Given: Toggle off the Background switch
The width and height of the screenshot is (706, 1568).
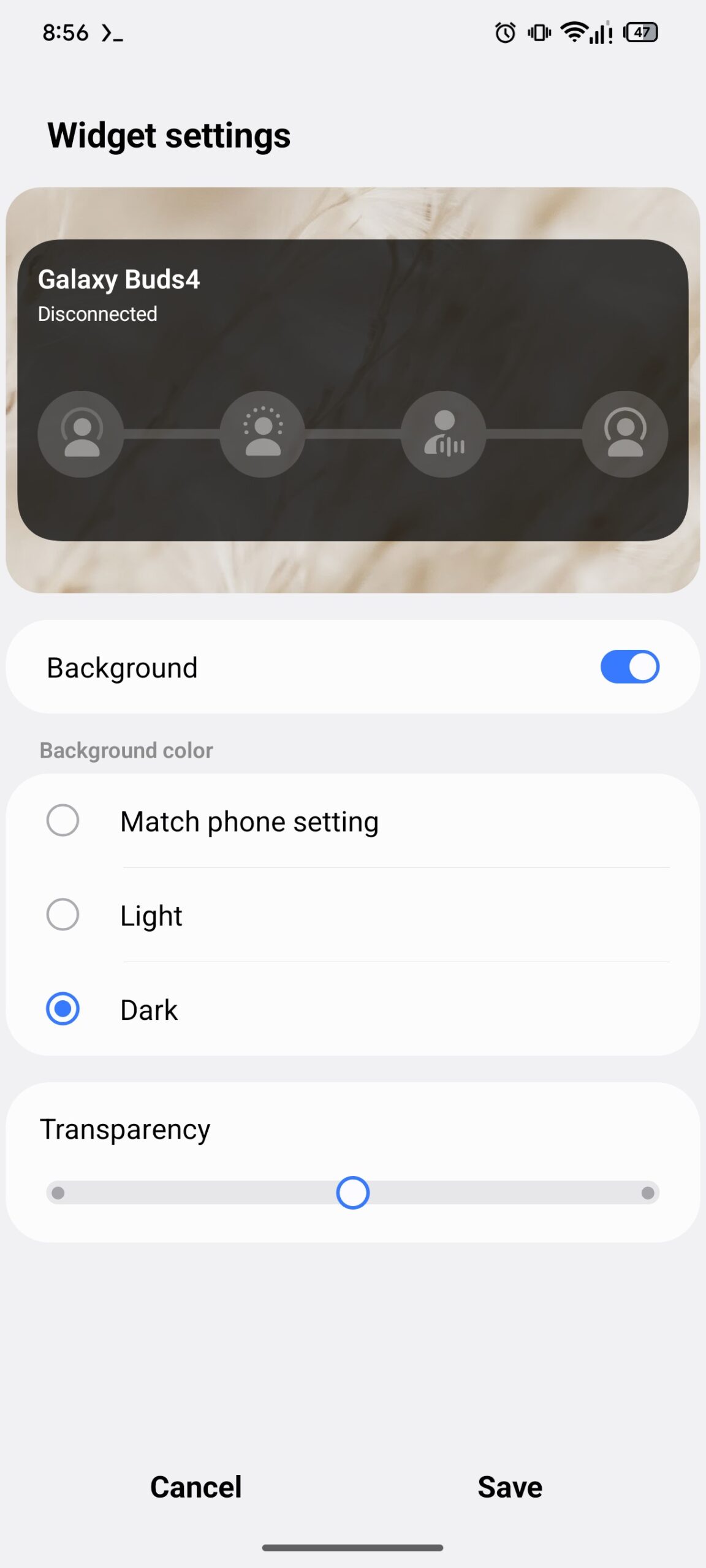Looking at the screenshot, I should click(629, 666).
